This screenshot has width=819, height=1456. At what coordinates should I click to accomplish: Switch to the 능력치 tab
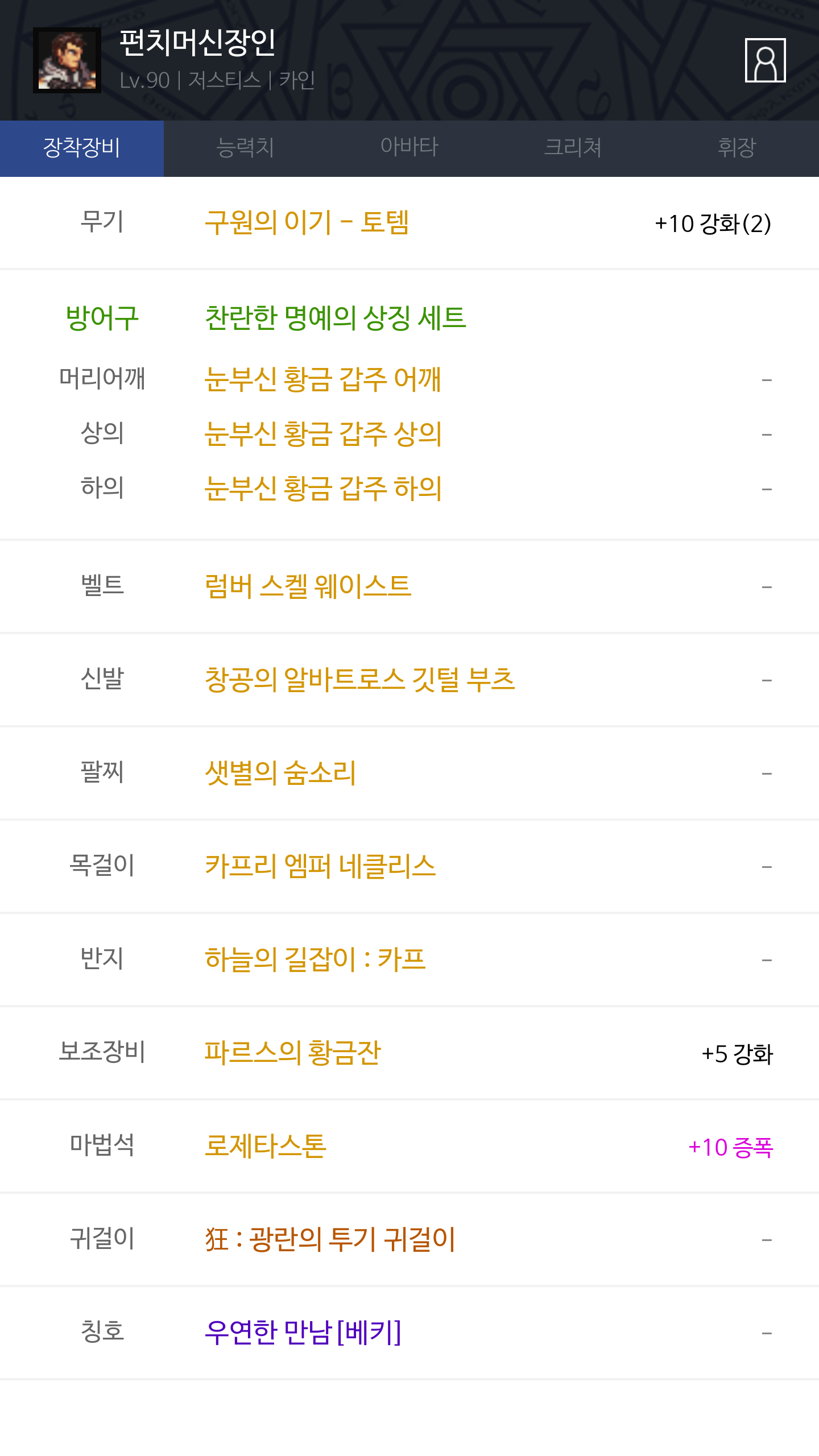[246, 148]
